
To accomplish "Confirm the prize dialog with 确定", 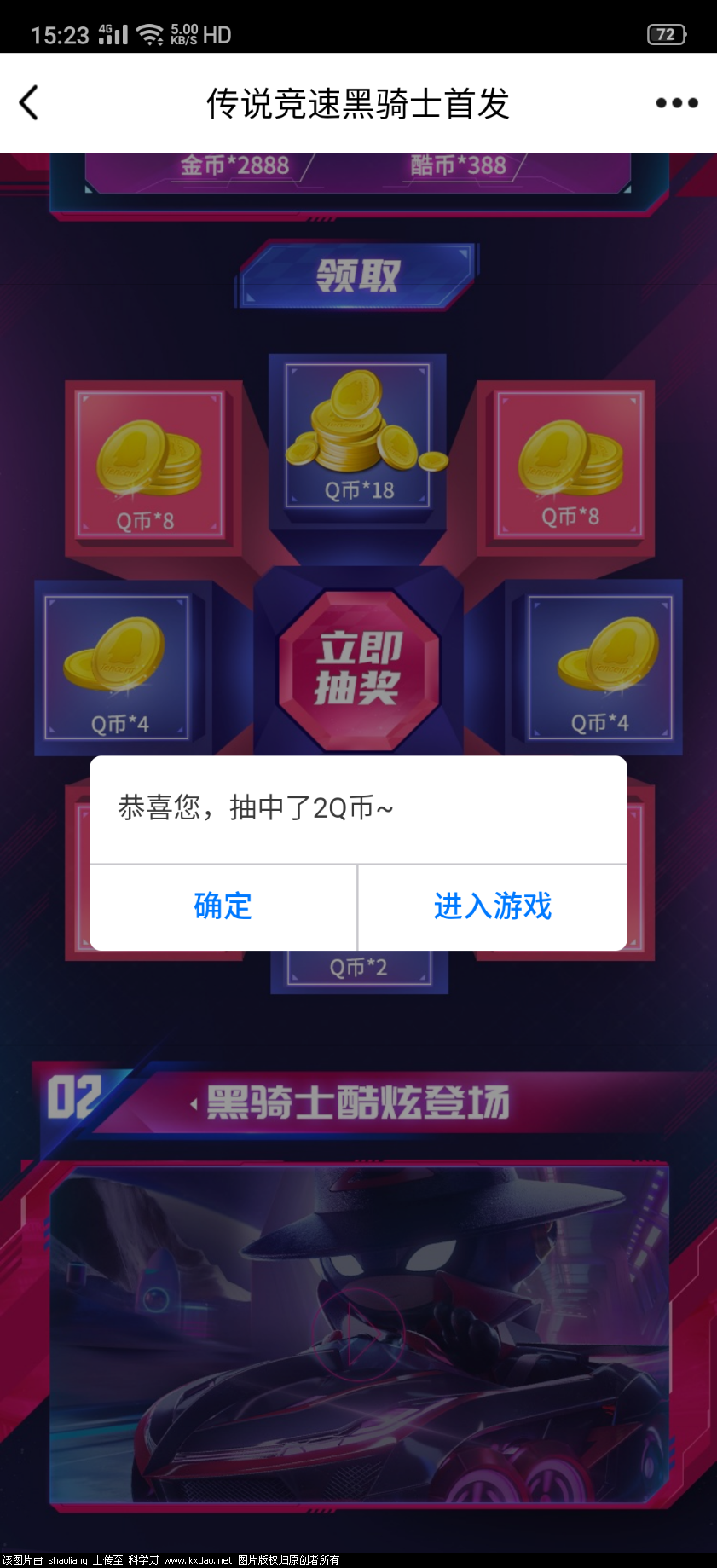I will click(223, 906).
